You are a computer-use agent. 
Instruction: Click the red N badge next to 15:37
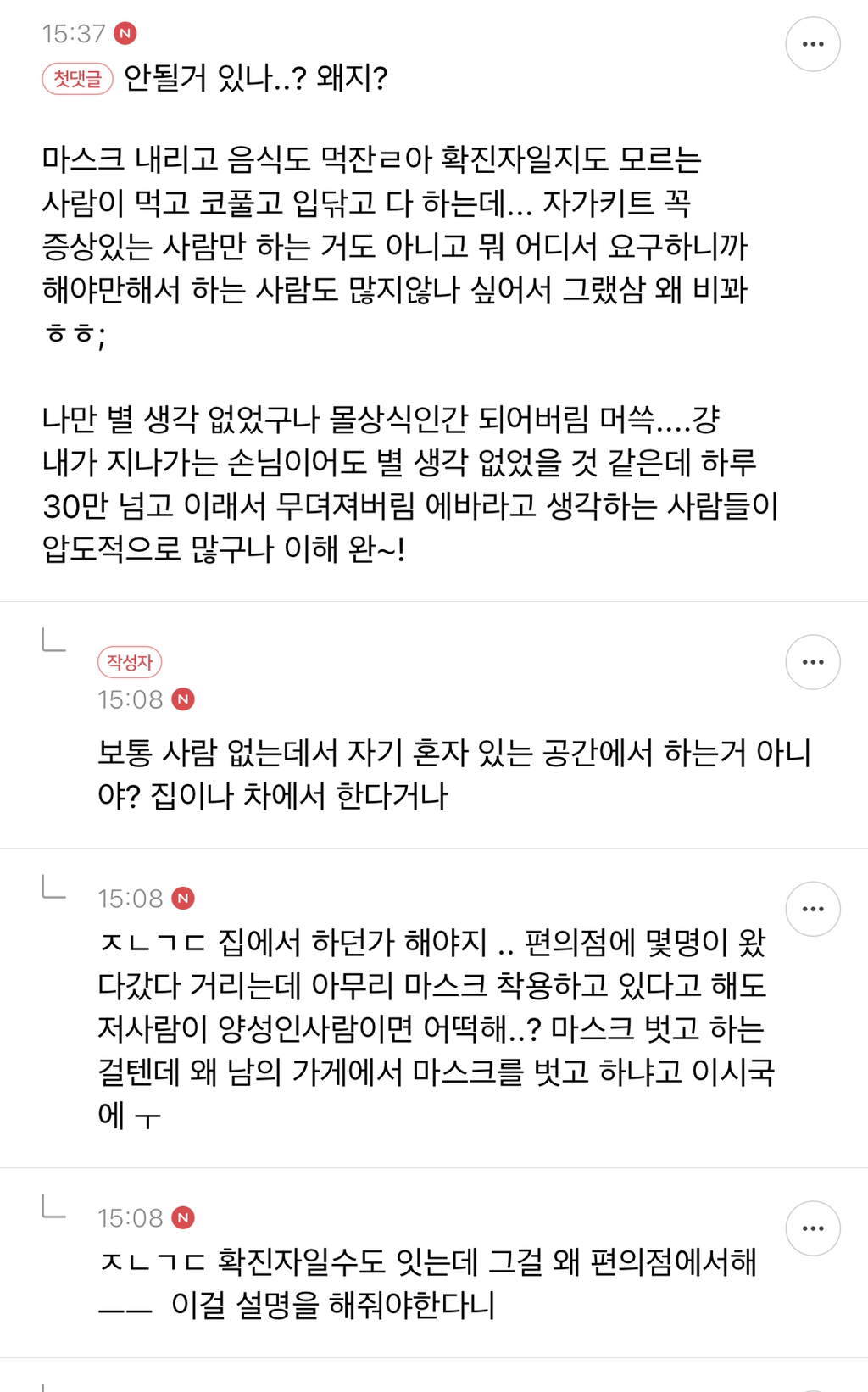[x=123, y=35]
